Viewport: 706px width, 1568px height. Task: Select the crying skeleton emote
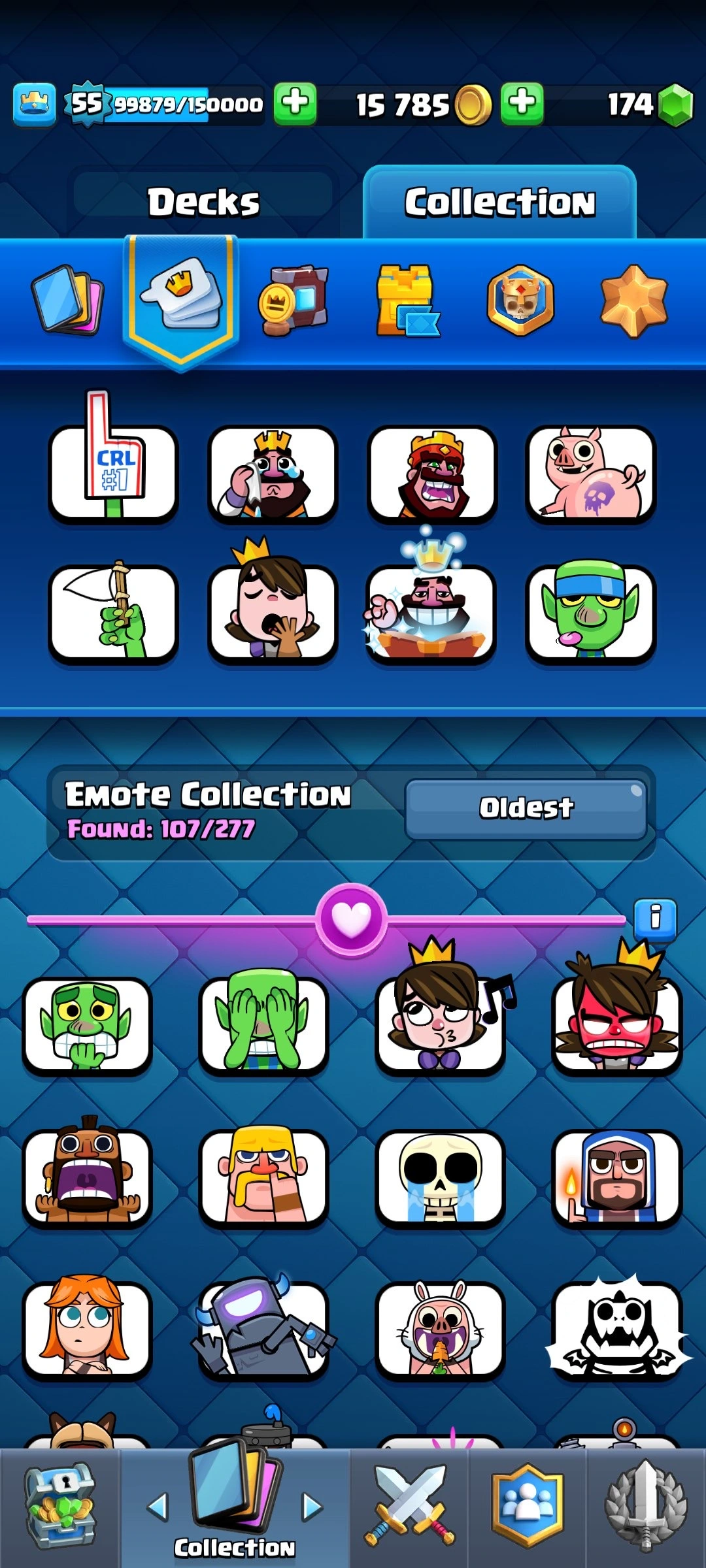440,1177
